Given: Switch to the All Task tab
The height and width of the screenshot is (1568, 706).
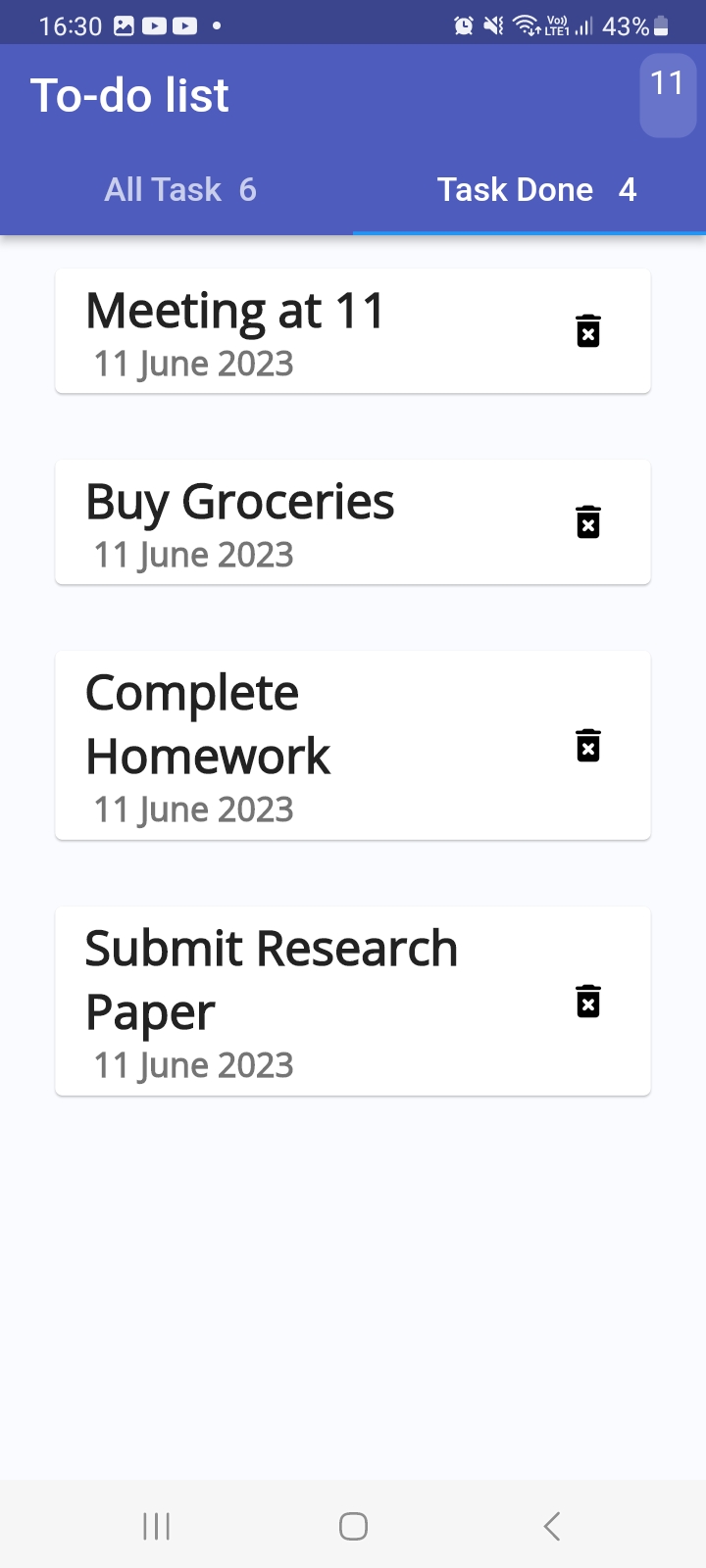Looking at the screenshot, I should [179, 189].
